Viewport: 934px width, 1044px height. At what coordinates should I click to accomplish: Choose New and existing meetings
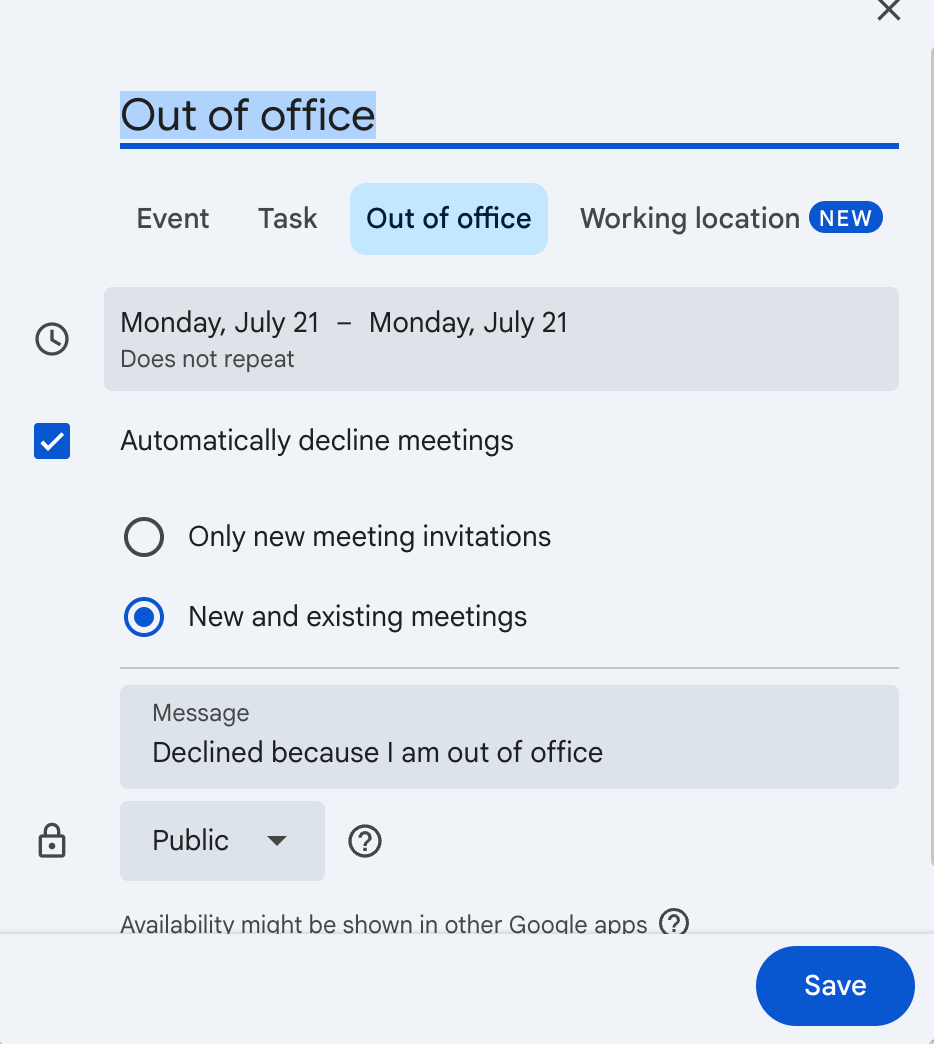point(144,617)
